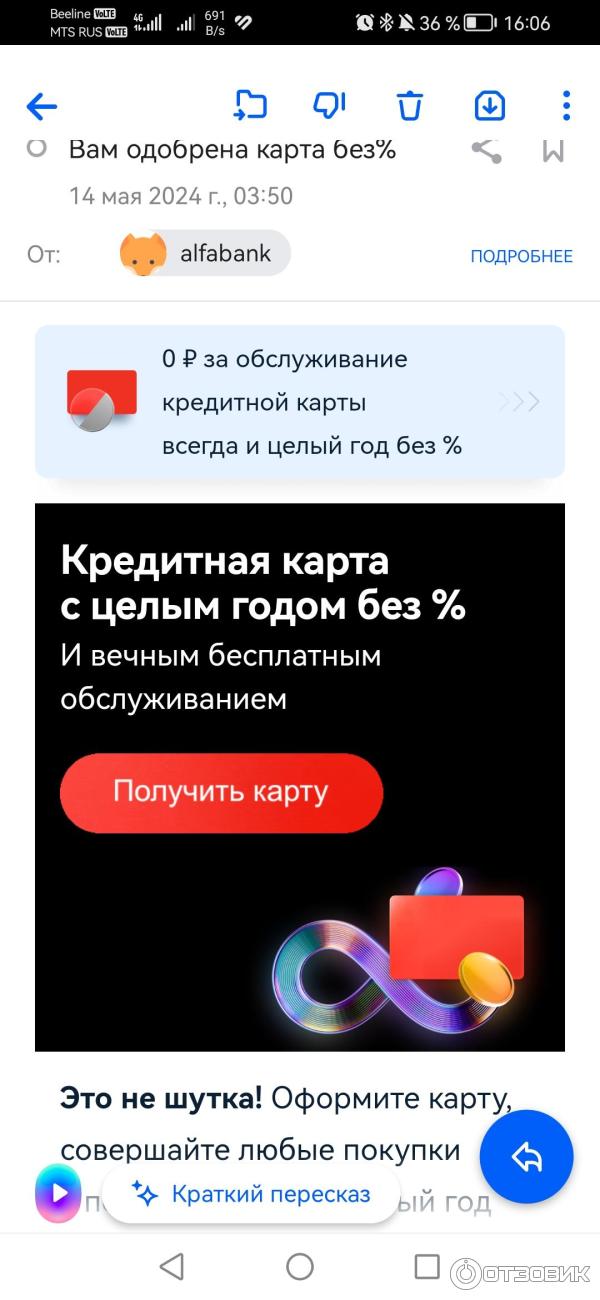The image size is (600, 1300).
Task: Move this email to a folder
Action: [251, 105]
